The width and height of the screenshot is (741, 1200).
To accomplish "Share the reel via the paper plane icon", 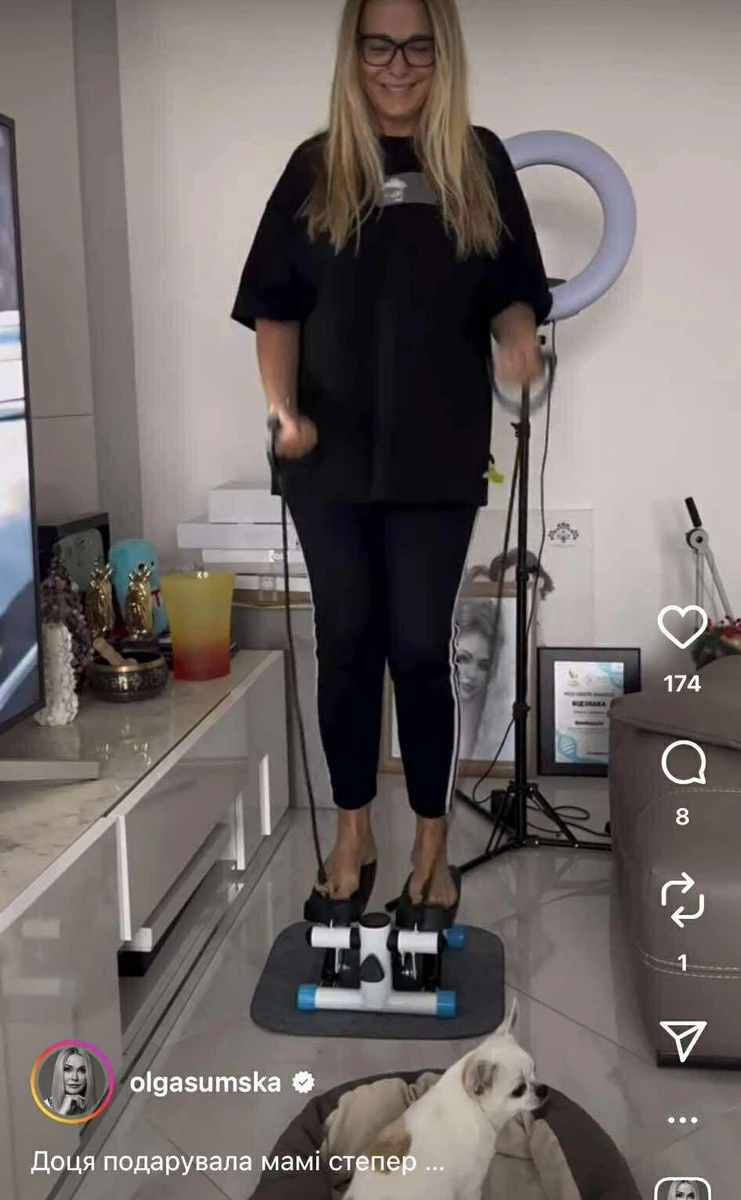I will [x=683, y=1041].
